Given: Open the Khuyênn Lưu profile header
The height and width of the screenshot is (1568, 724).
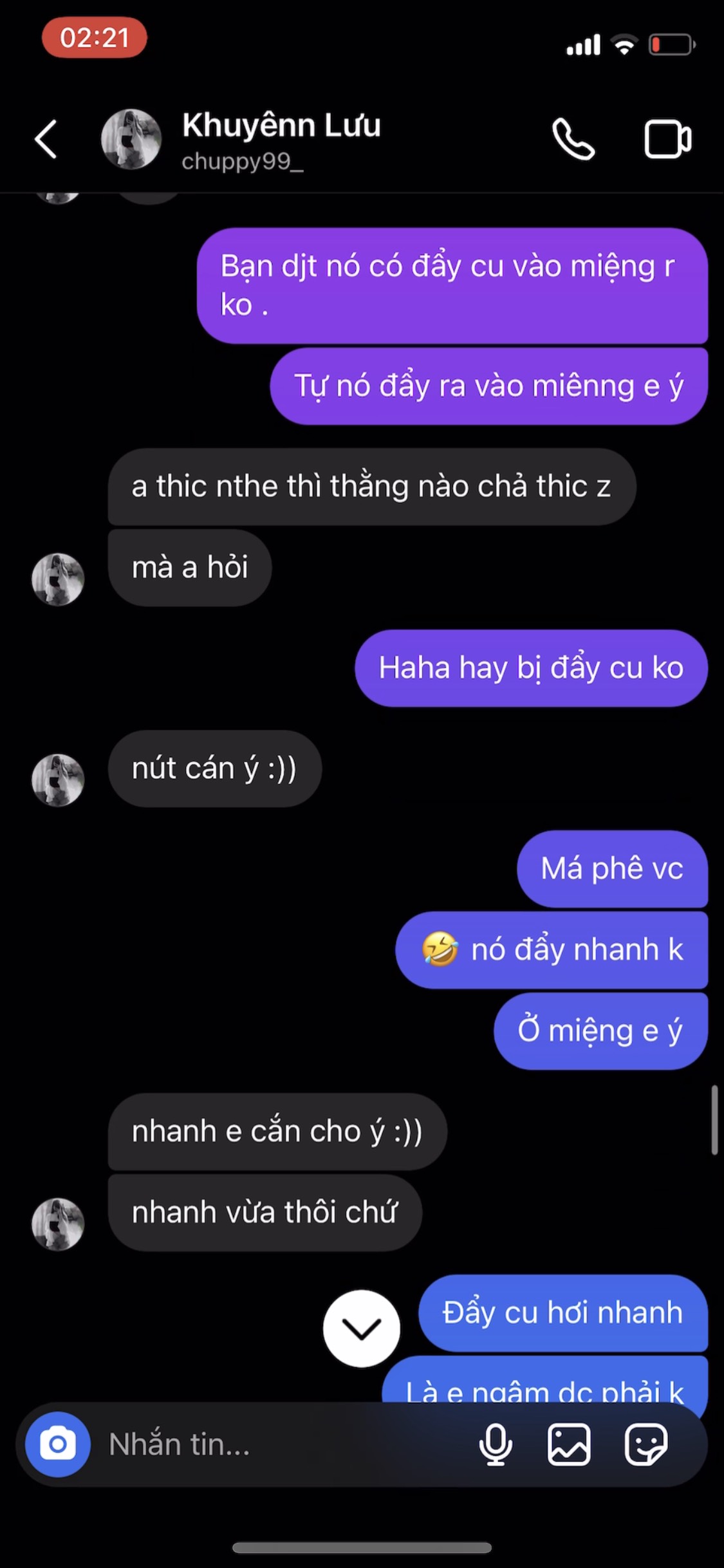Looking at the screenshot, I should click(x=281, y=140).
